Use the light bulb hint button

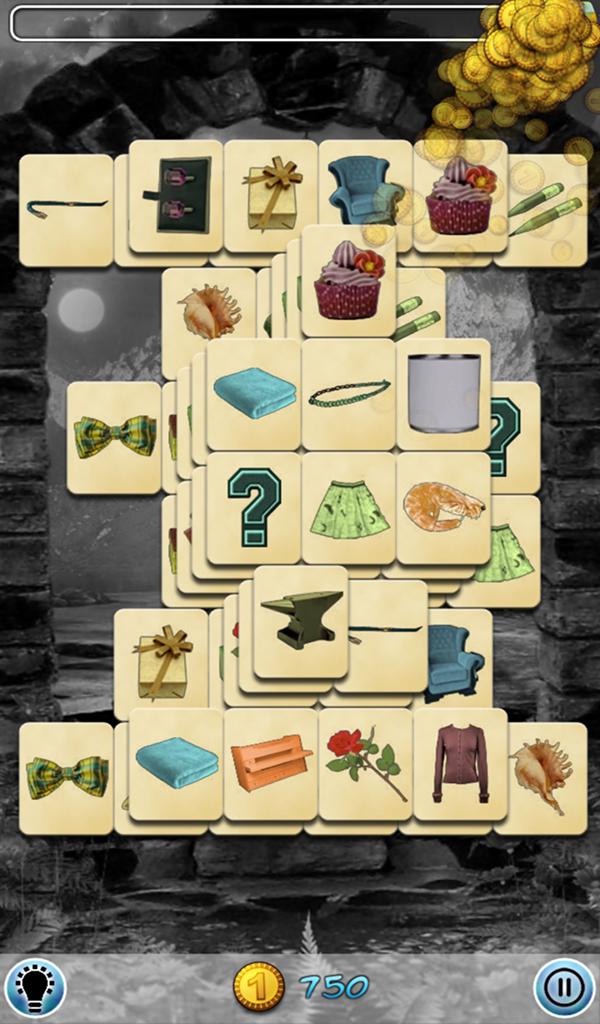35,988
